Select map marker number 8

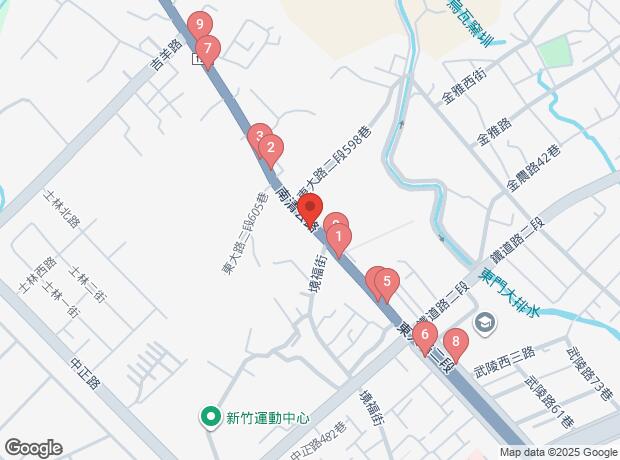pos(456,343)
